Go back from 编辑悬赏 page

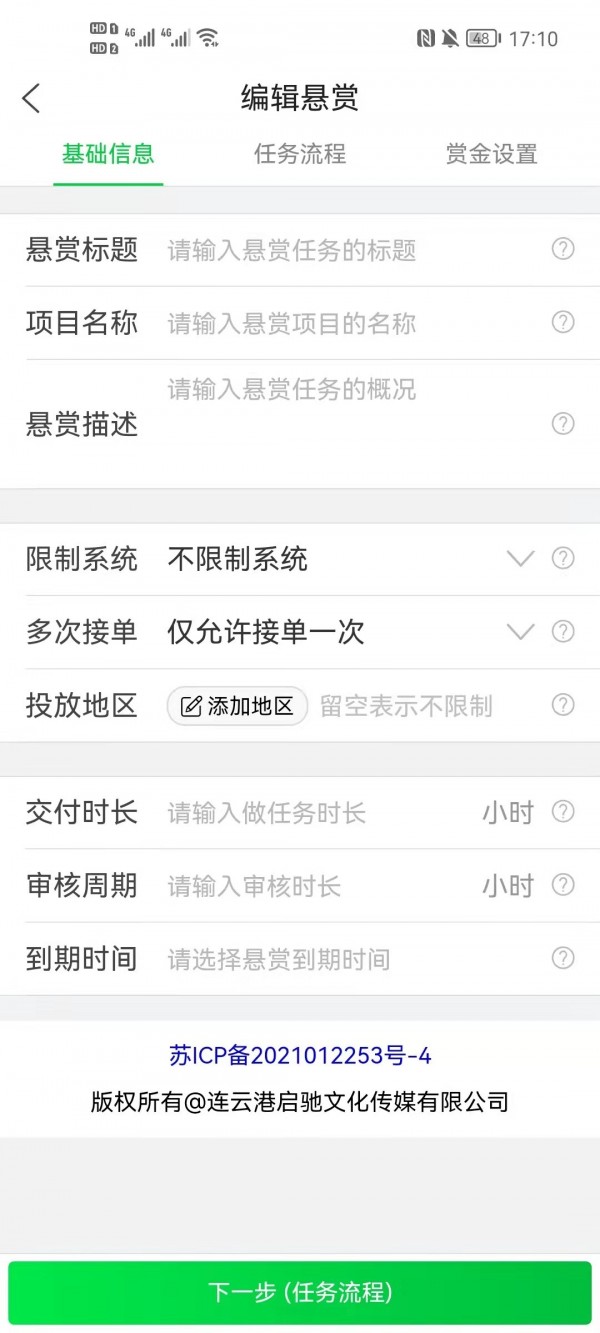pyautogui.click(x=32, y=98)
